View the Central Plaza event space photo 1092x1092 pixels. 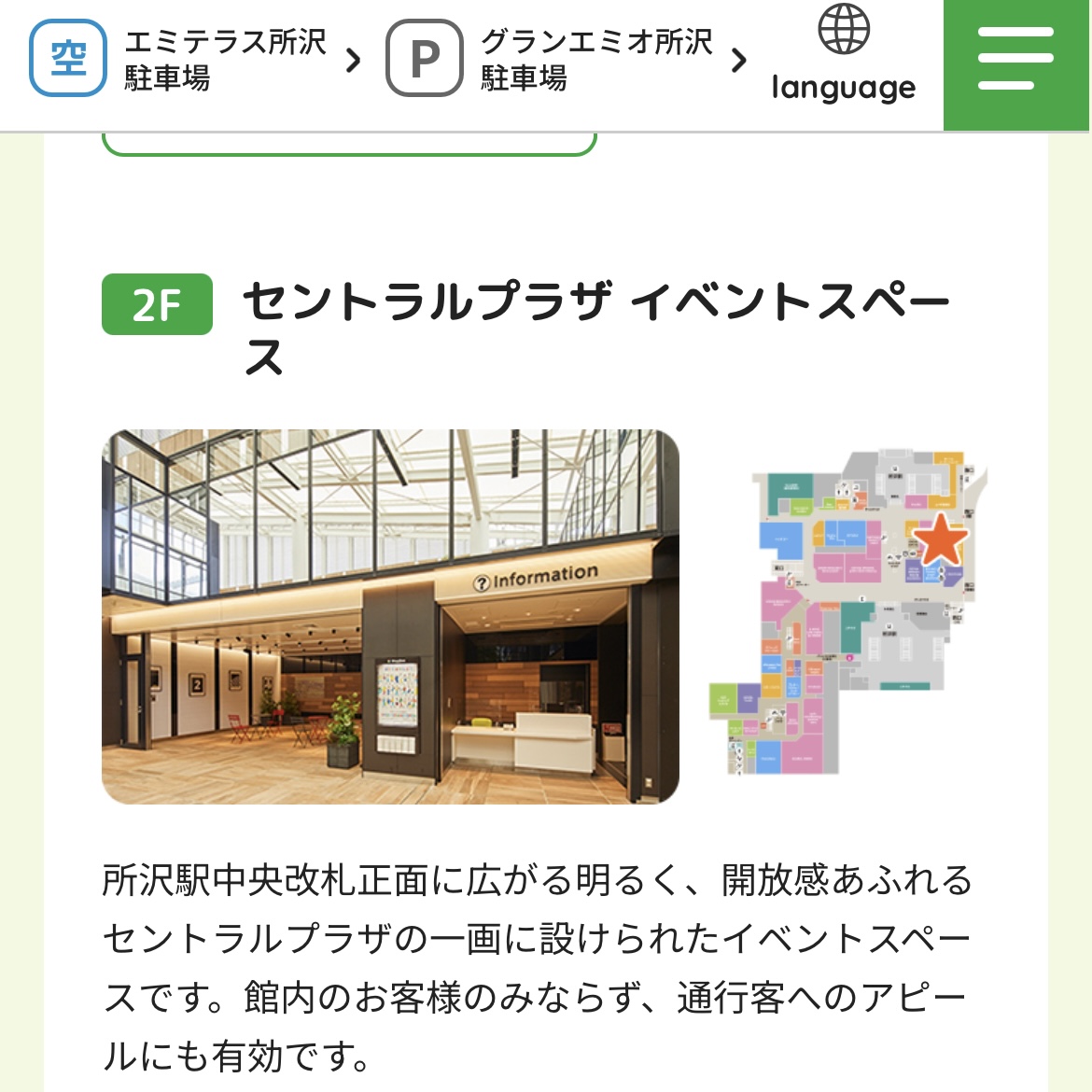tap(390, 616)
